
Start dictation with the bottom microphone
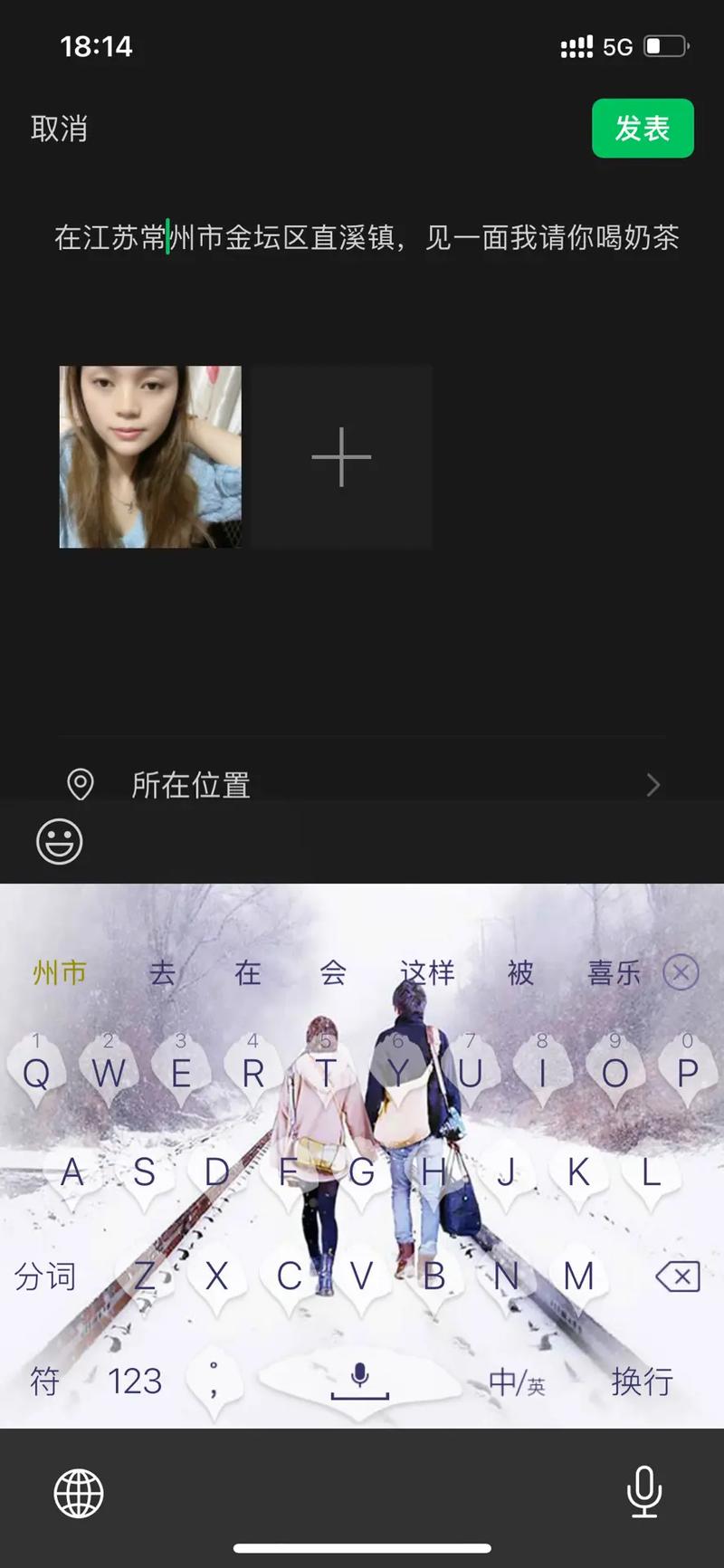click(x=643, y=1492)
